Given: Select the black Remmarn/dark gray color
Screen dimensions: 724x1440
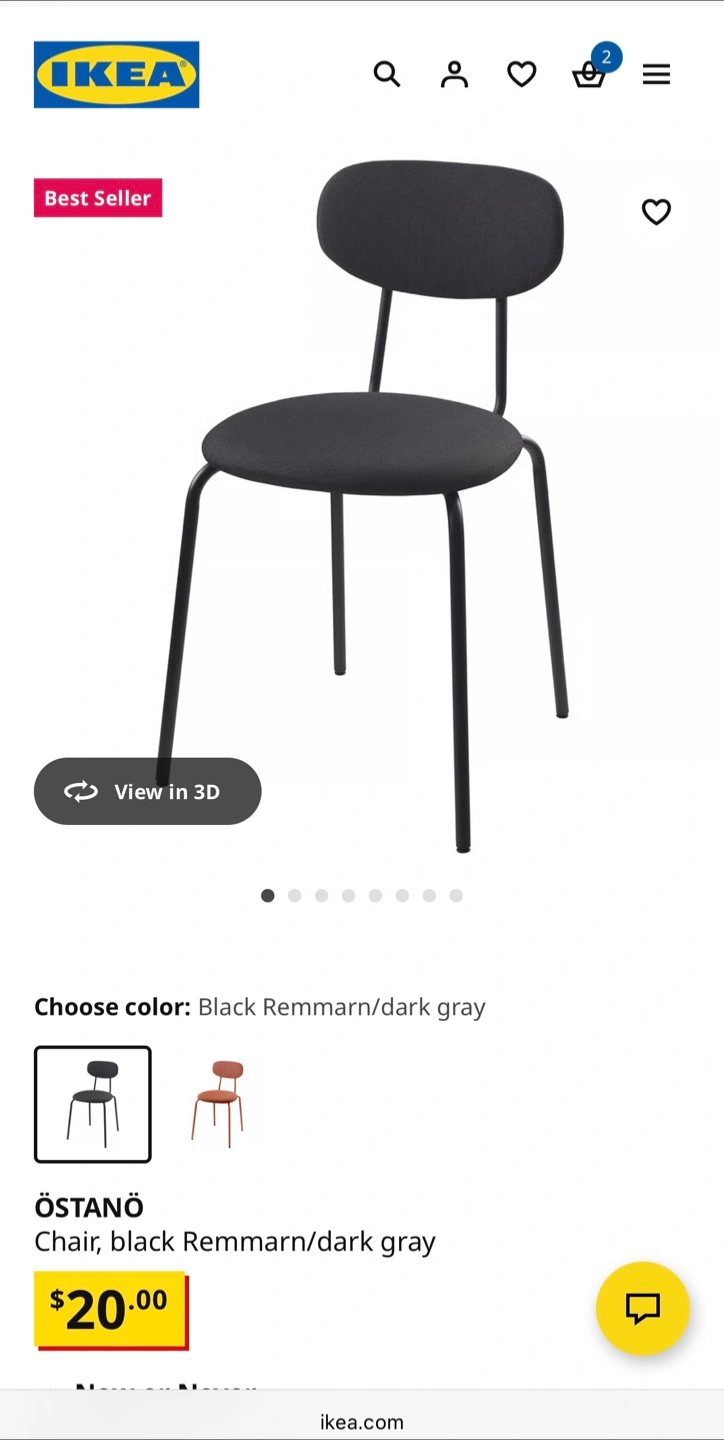Looking at the screenshot, I should click(93, 1104).
